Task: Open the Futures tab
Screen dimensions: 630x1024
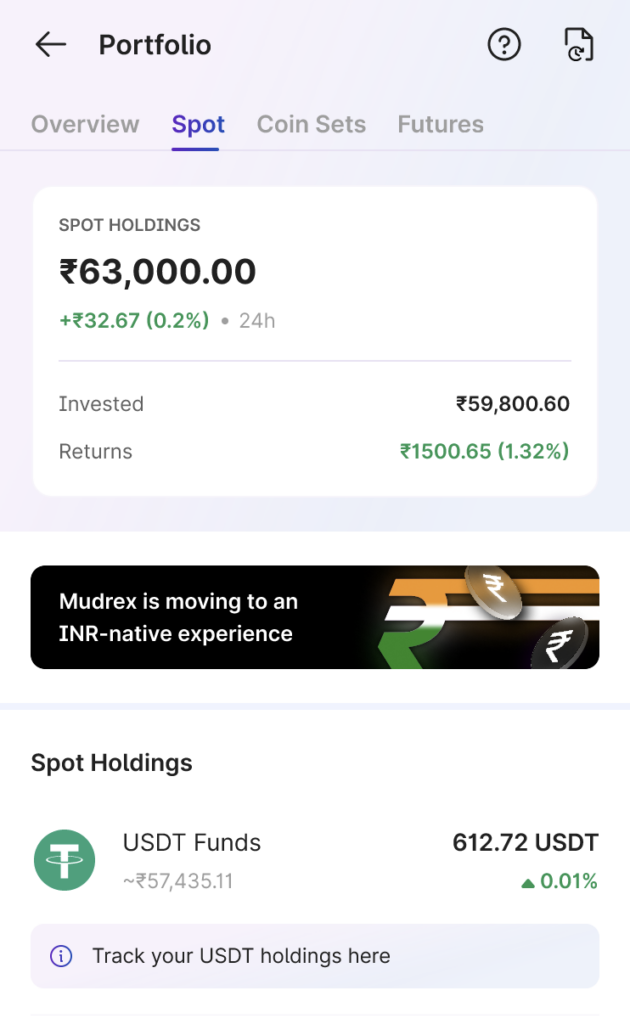Action: point(440,125)
